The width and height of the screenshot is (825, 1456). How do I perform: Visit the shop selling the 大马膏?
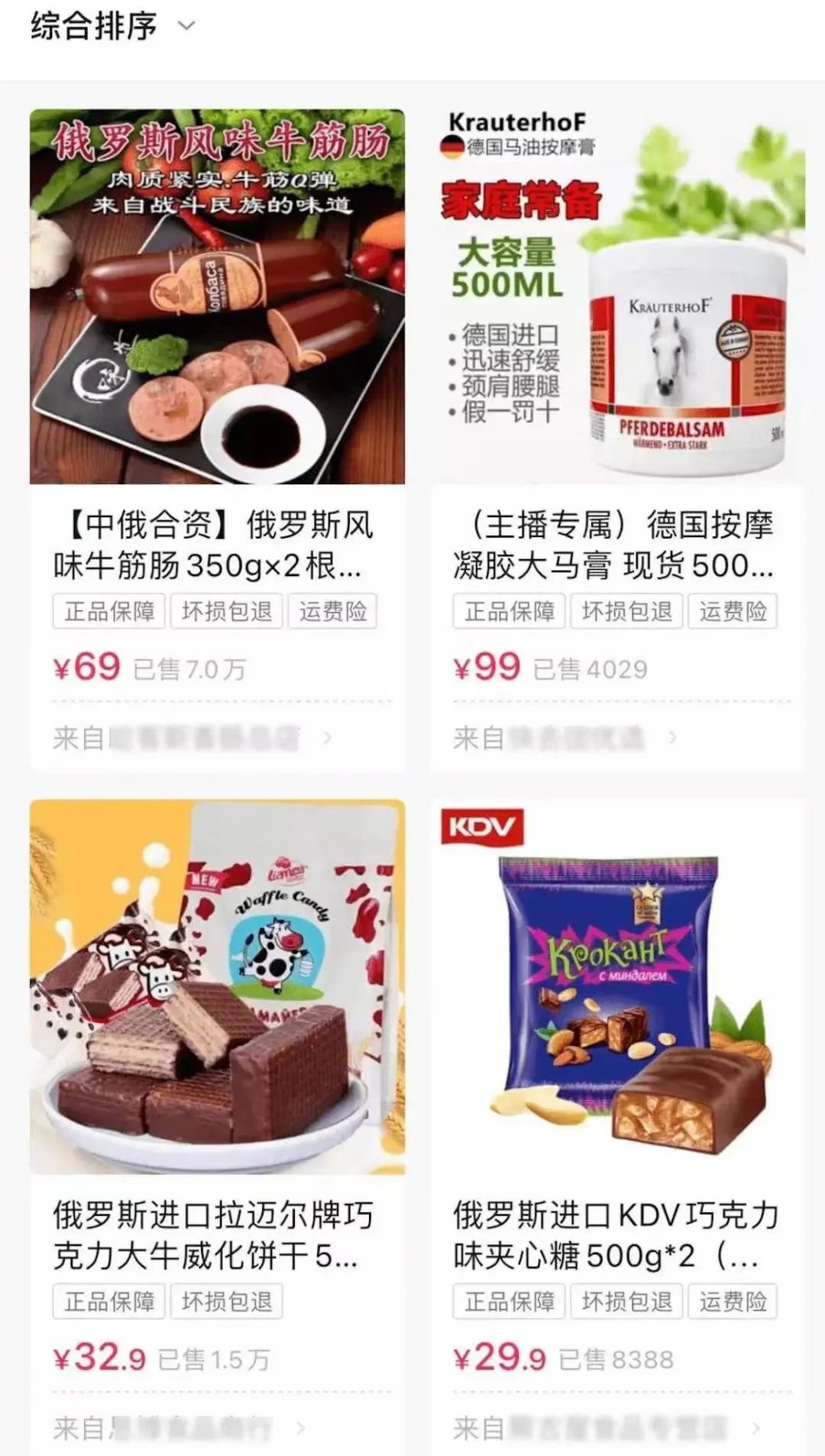pyautogui.click(x=565, y=738)
